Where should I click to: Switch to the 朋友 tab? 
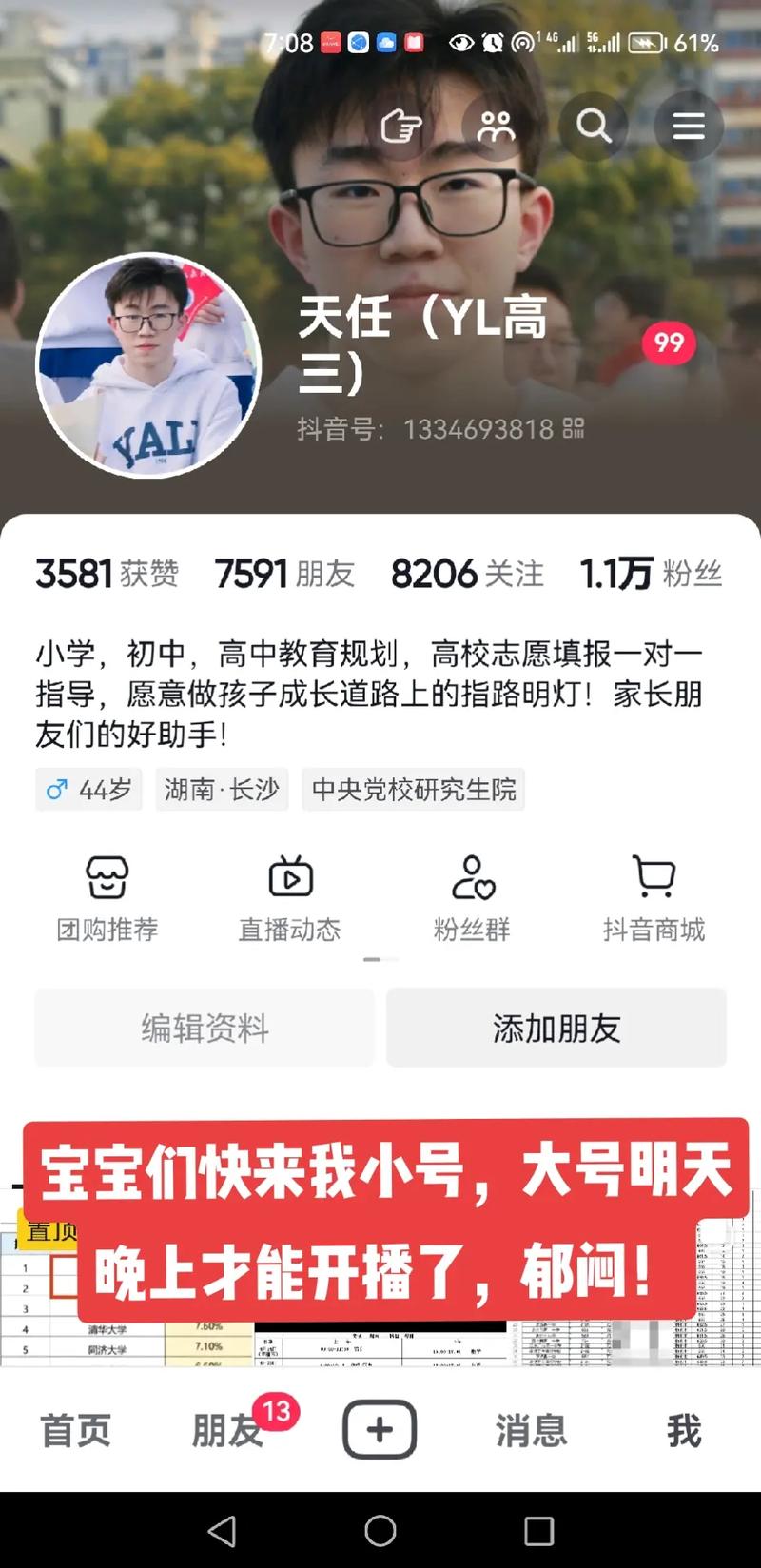coord(228,1430)
